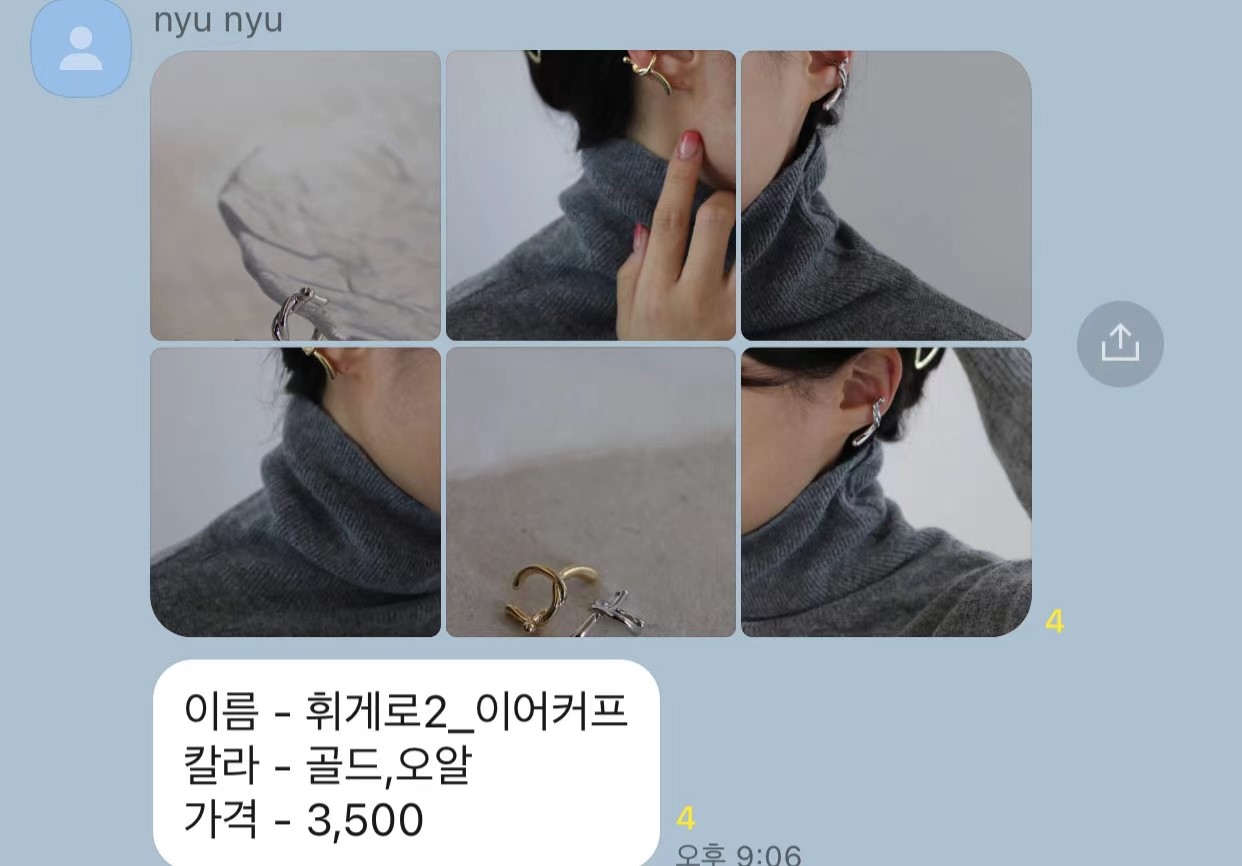Open the photo with hand touching chin
The width and height of the screenshot is (1242, 866).
pos(590,196)
